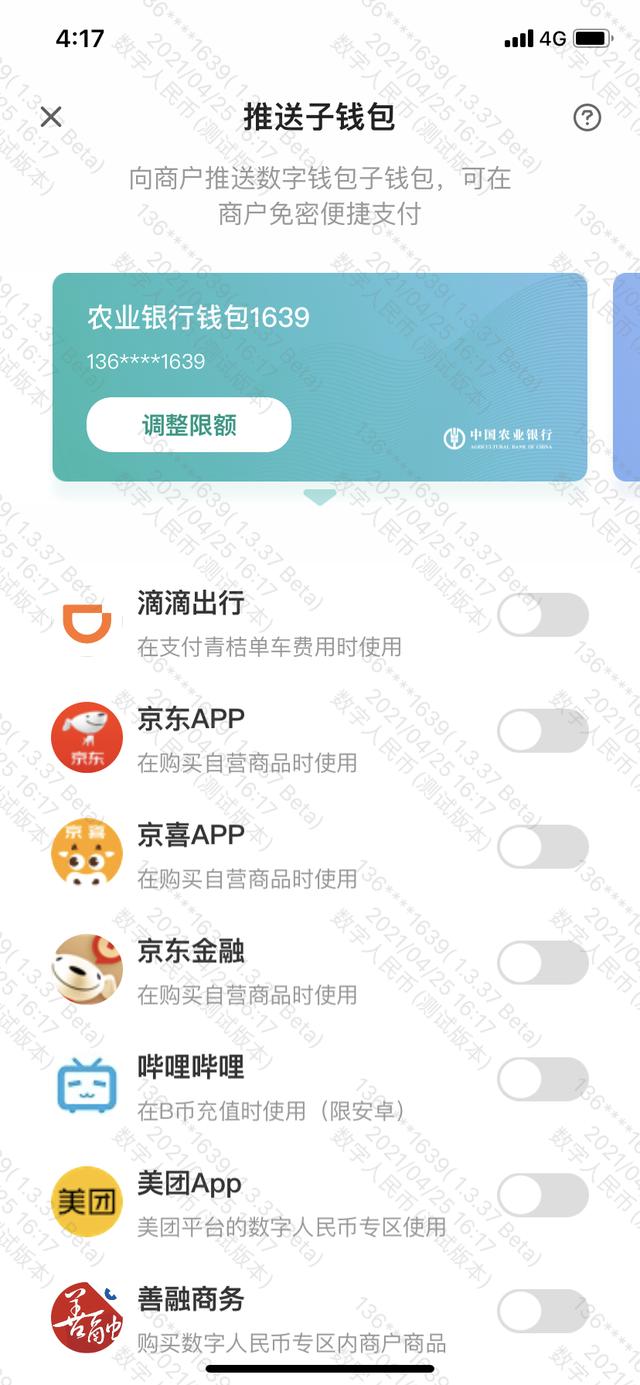
Task: Enable the 京东金融 sub-wallet switch
Action: (x=543, y=963)
